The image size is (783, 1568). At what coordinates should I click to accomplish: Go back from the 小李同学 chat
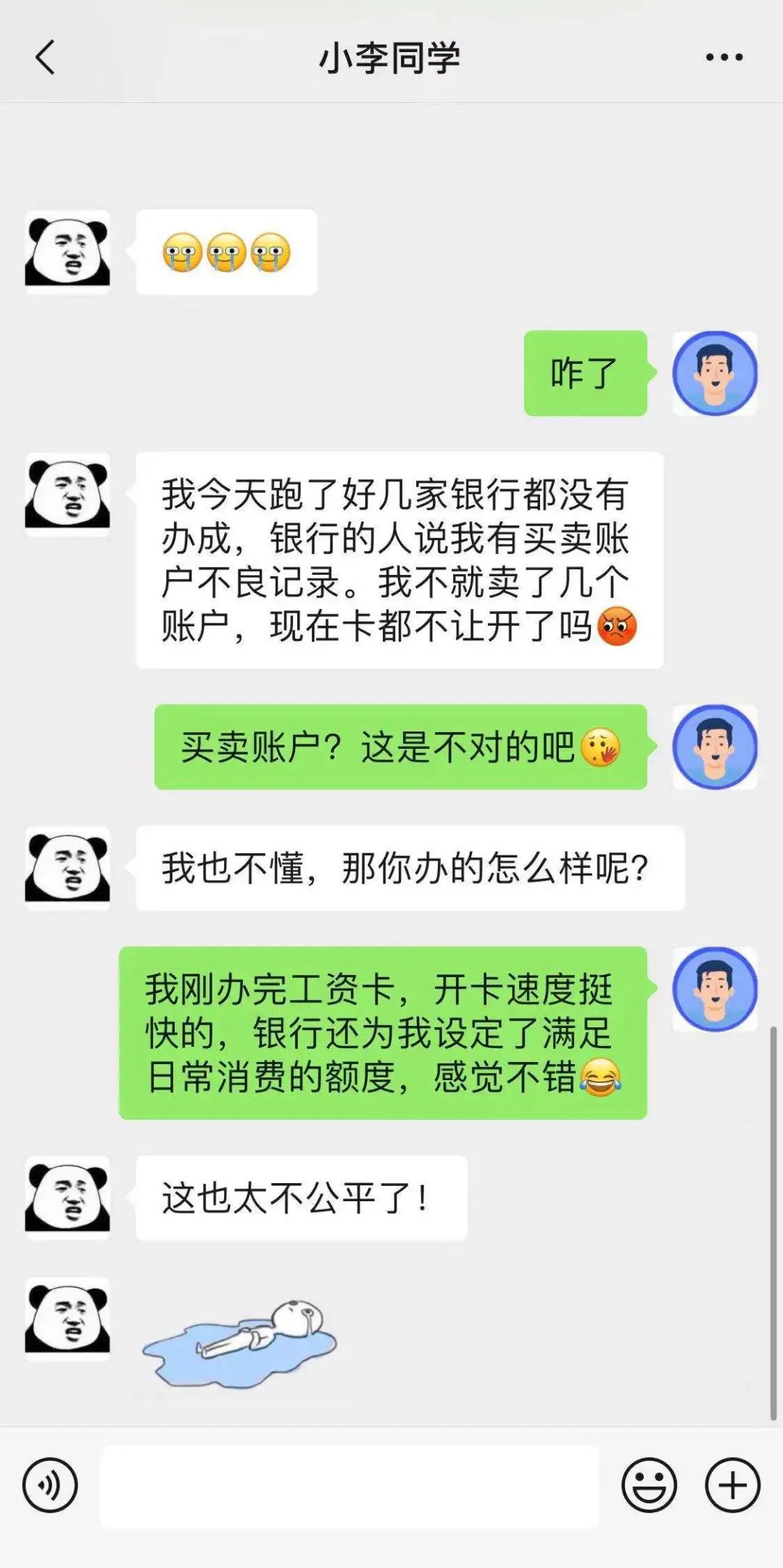45,57
